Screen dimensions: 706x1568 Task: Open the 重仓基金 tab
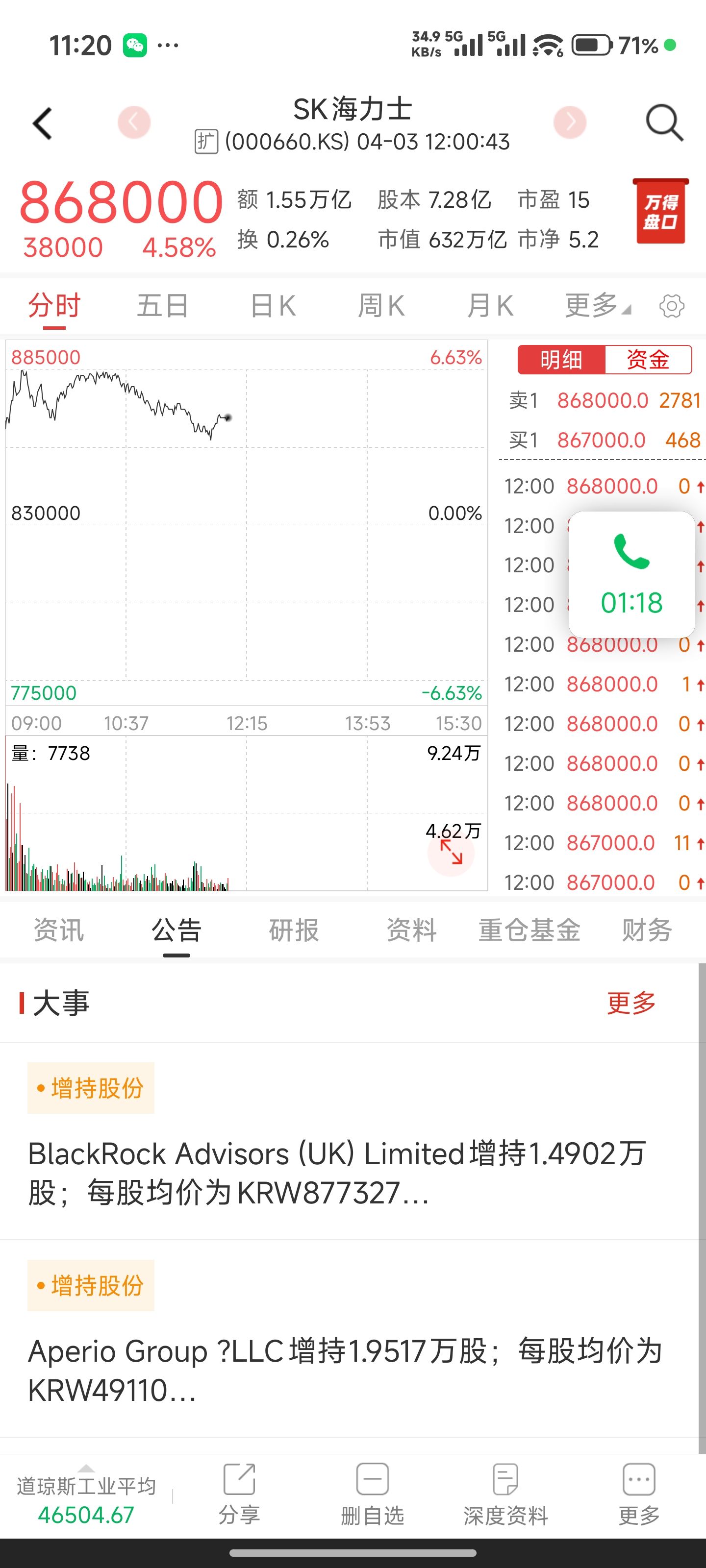(529, 930)
